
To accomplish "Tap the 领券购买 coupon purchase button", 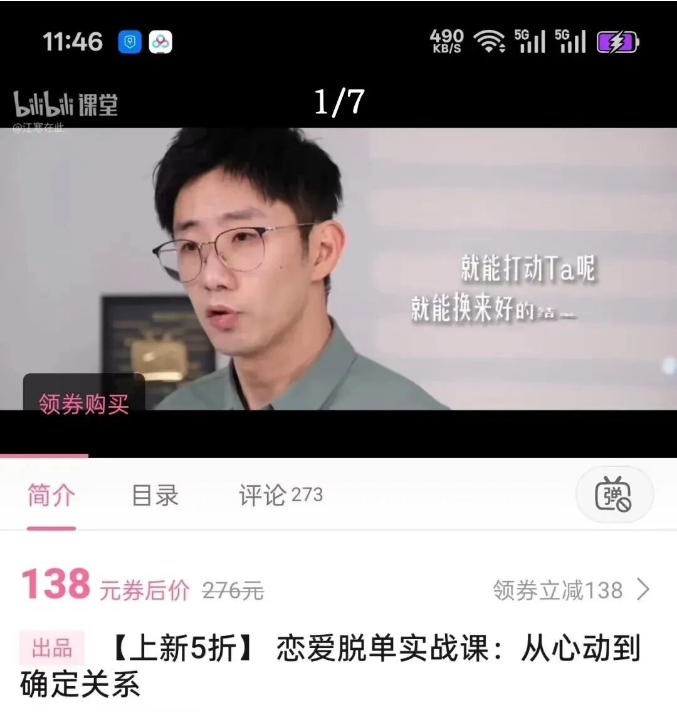I will click(x=84, y=403).
